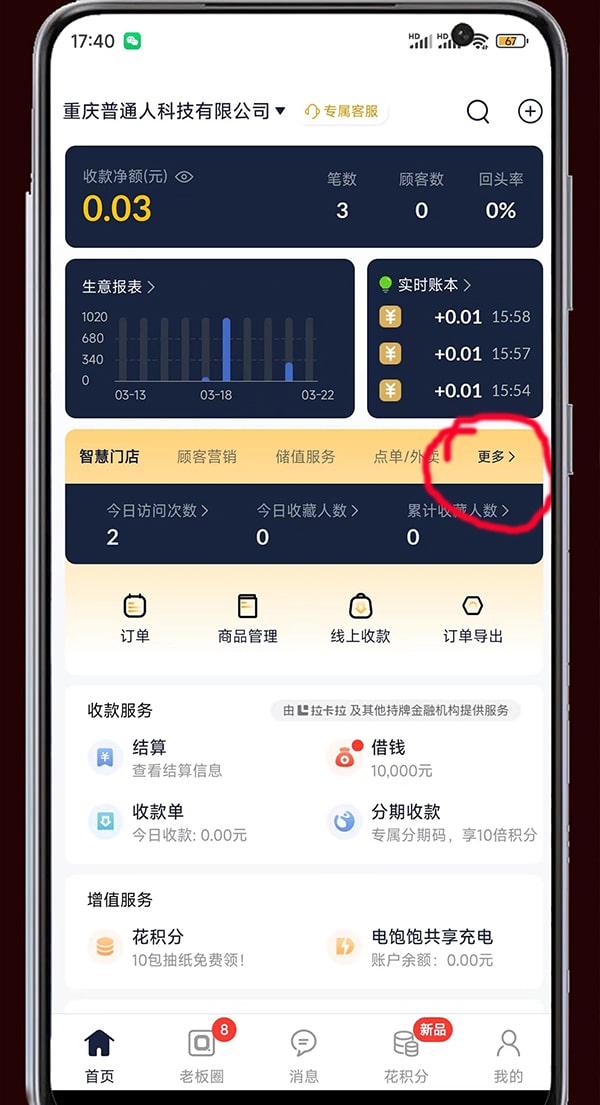
Task: Open 线上收款 online collection
Action: [361, 618]
